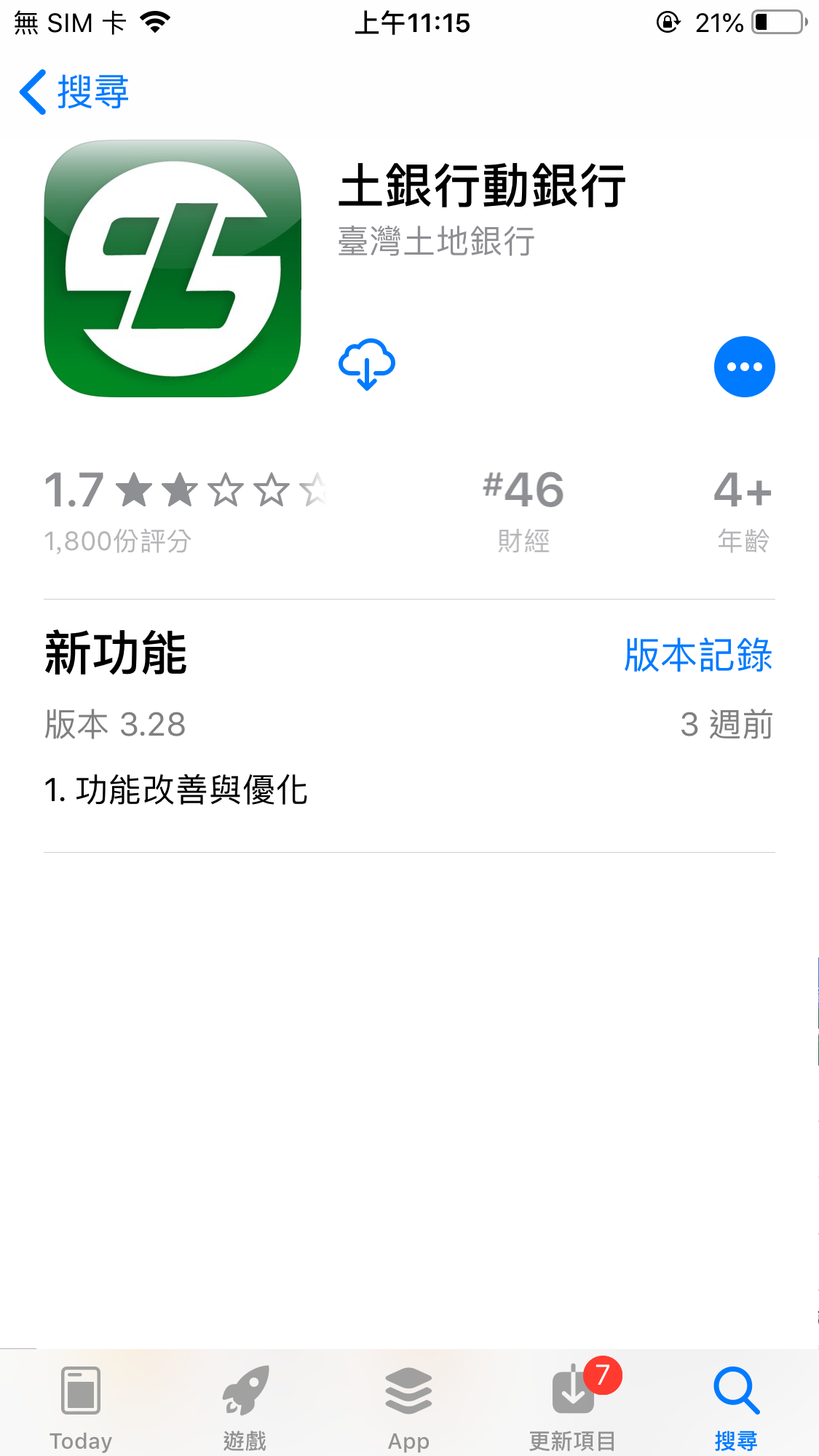Download the app via cloud icon
The image size is (819, 1456).
(367, 365)
